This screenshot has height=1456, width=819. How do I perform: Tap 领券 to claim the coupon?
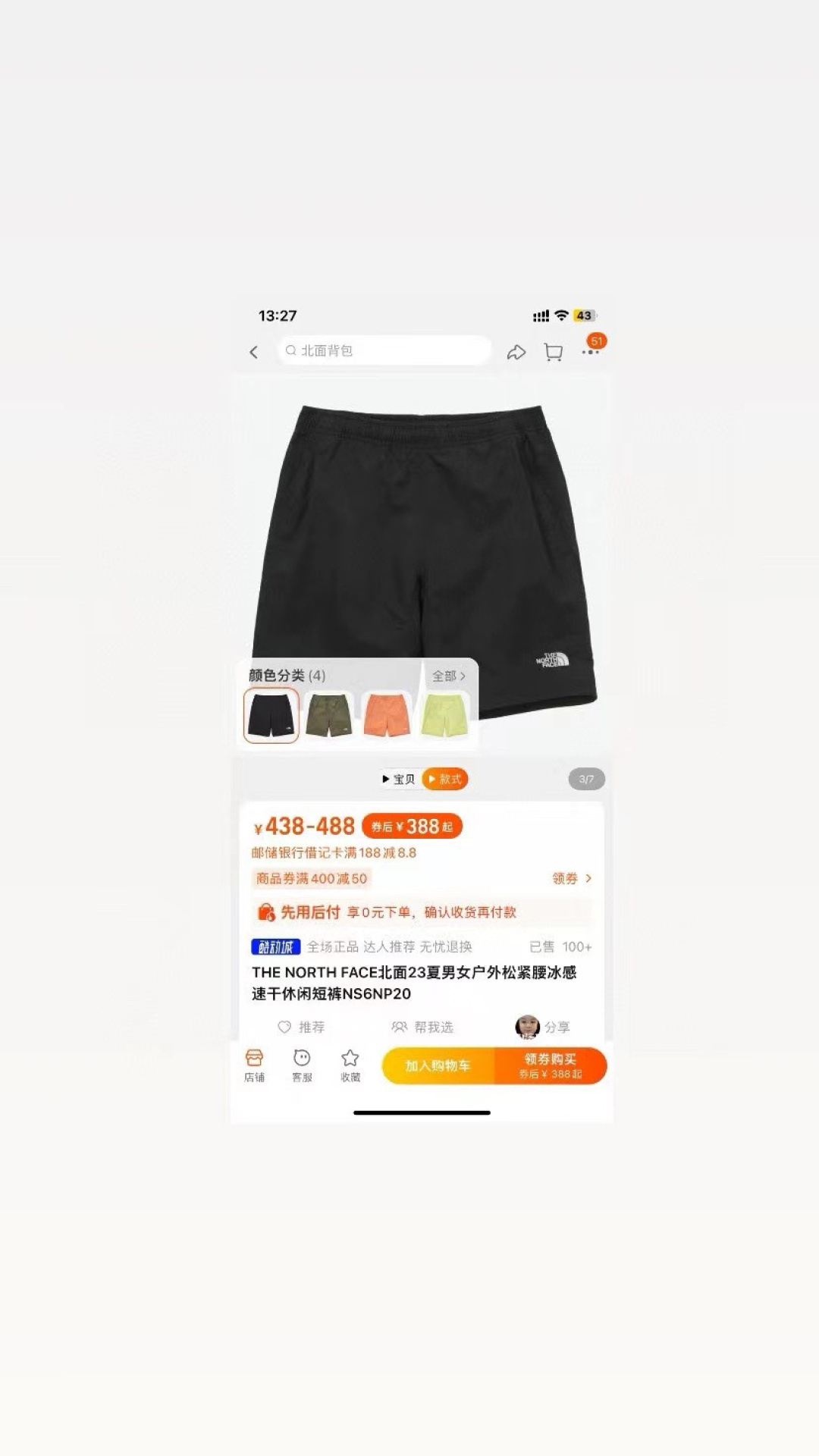(x=572, y=878)
